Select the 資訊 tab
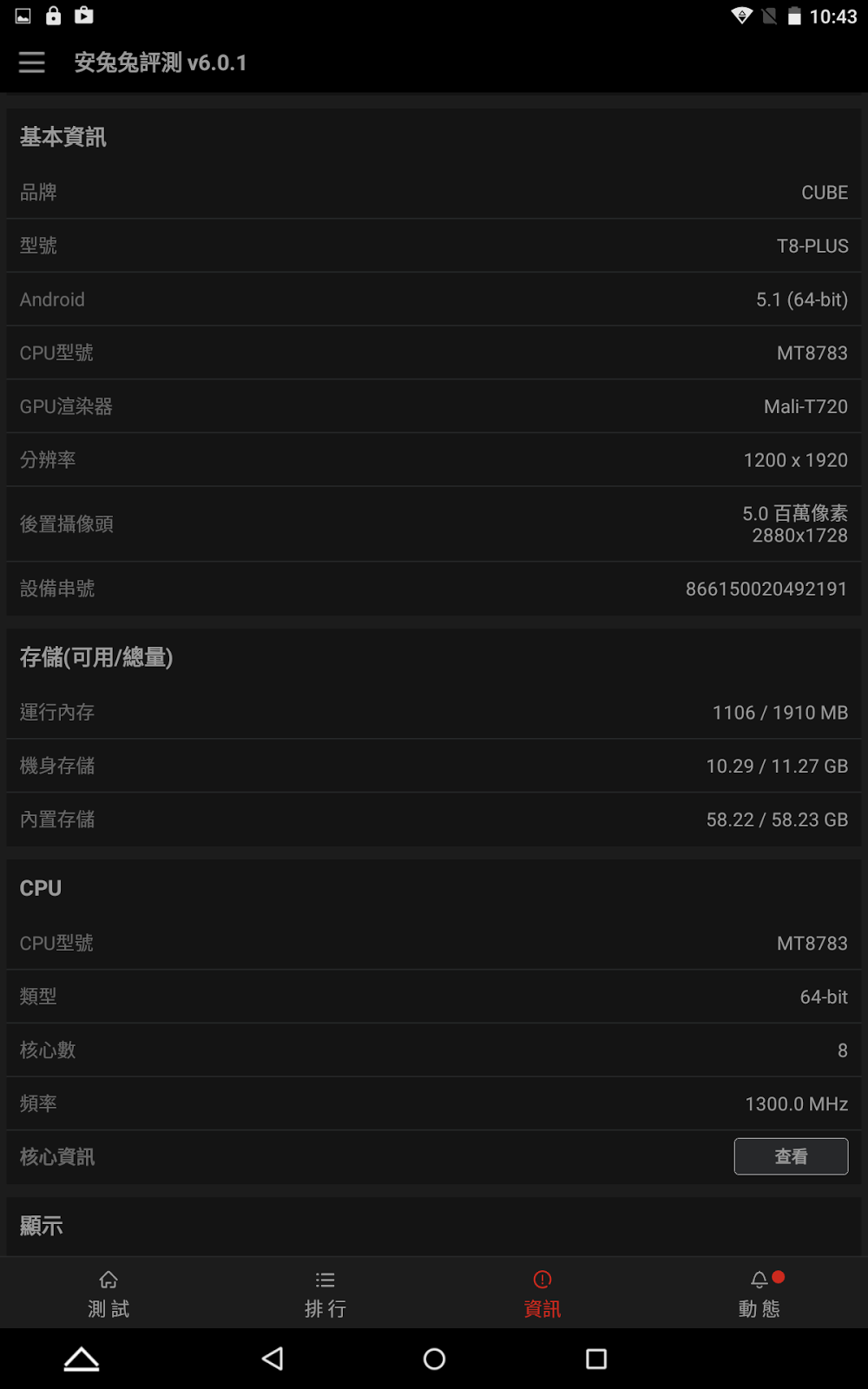This screenshot has height=1389, width=868. click(x=542, y=1294)
